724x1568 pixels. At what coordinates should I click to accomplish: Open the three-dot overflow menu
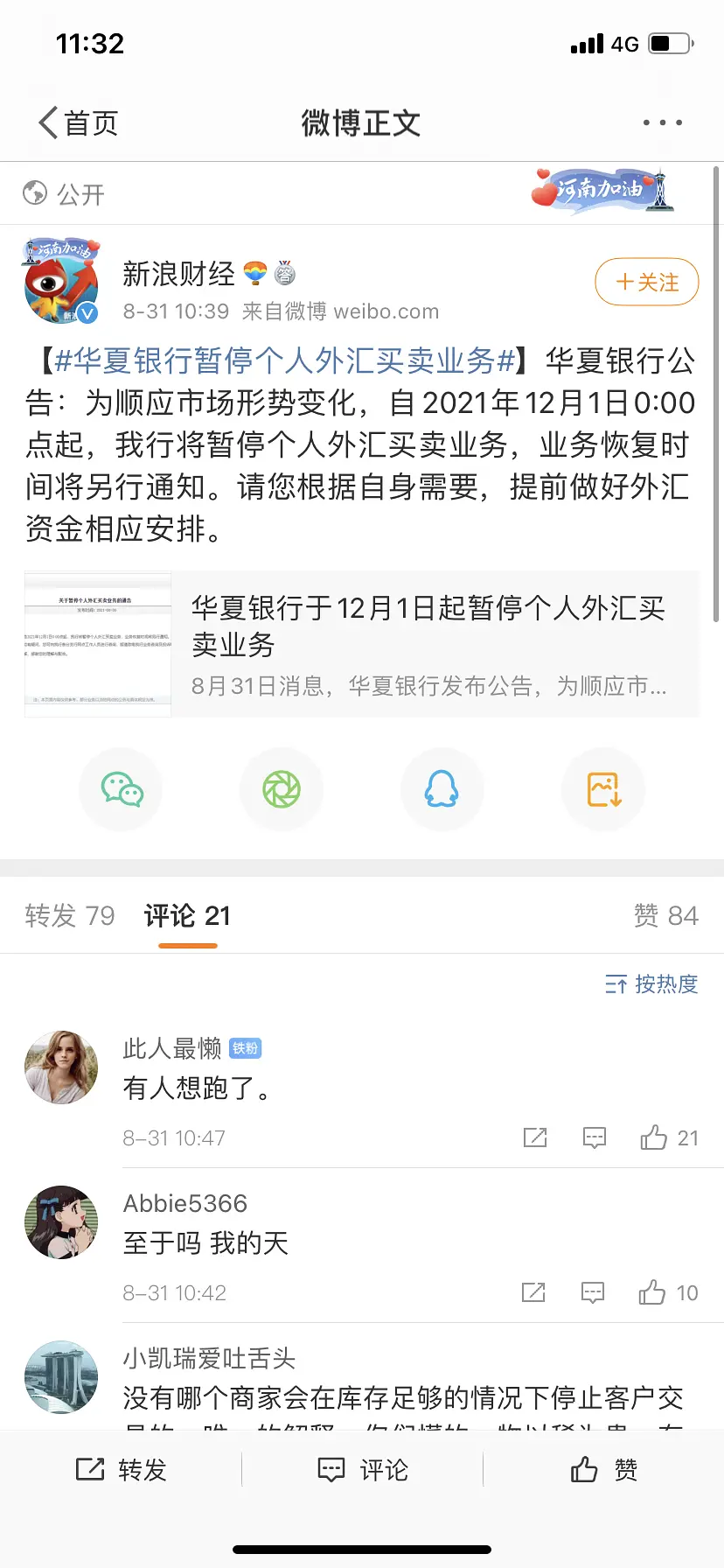coord(662,123)
